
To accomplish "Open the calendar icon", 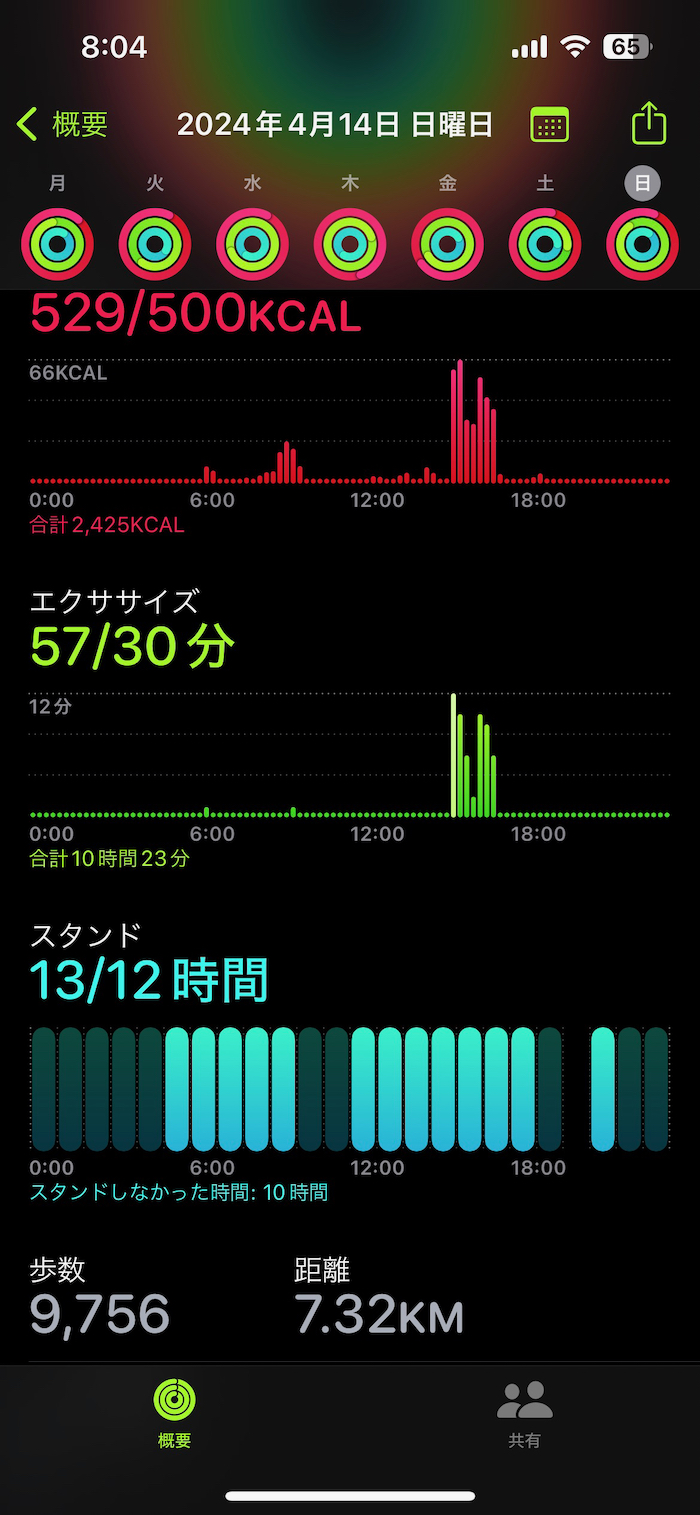I will 549,125.
